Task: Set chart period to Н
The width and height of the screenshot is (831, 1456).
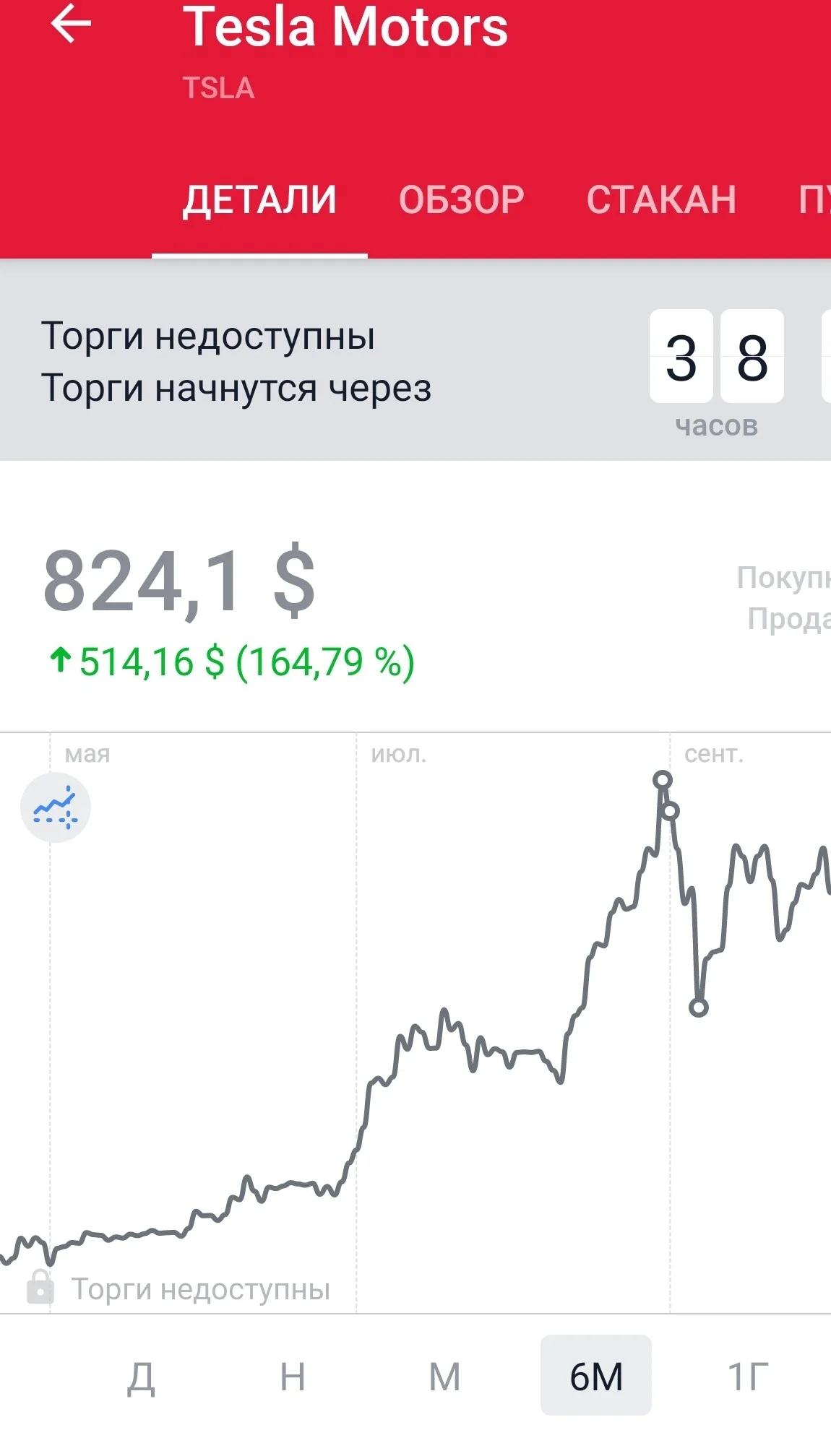Action: click(x=293, y=1377)
